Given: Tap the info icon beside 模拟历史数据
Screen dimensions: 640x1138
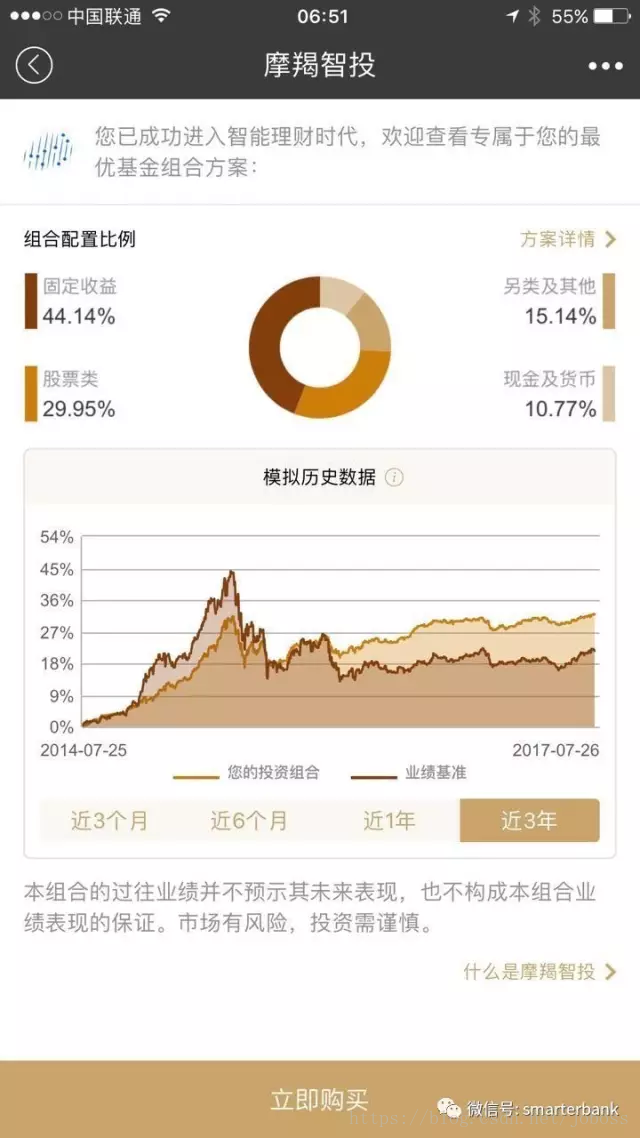Looking at the screenshot, I should (x=394, y=477).
